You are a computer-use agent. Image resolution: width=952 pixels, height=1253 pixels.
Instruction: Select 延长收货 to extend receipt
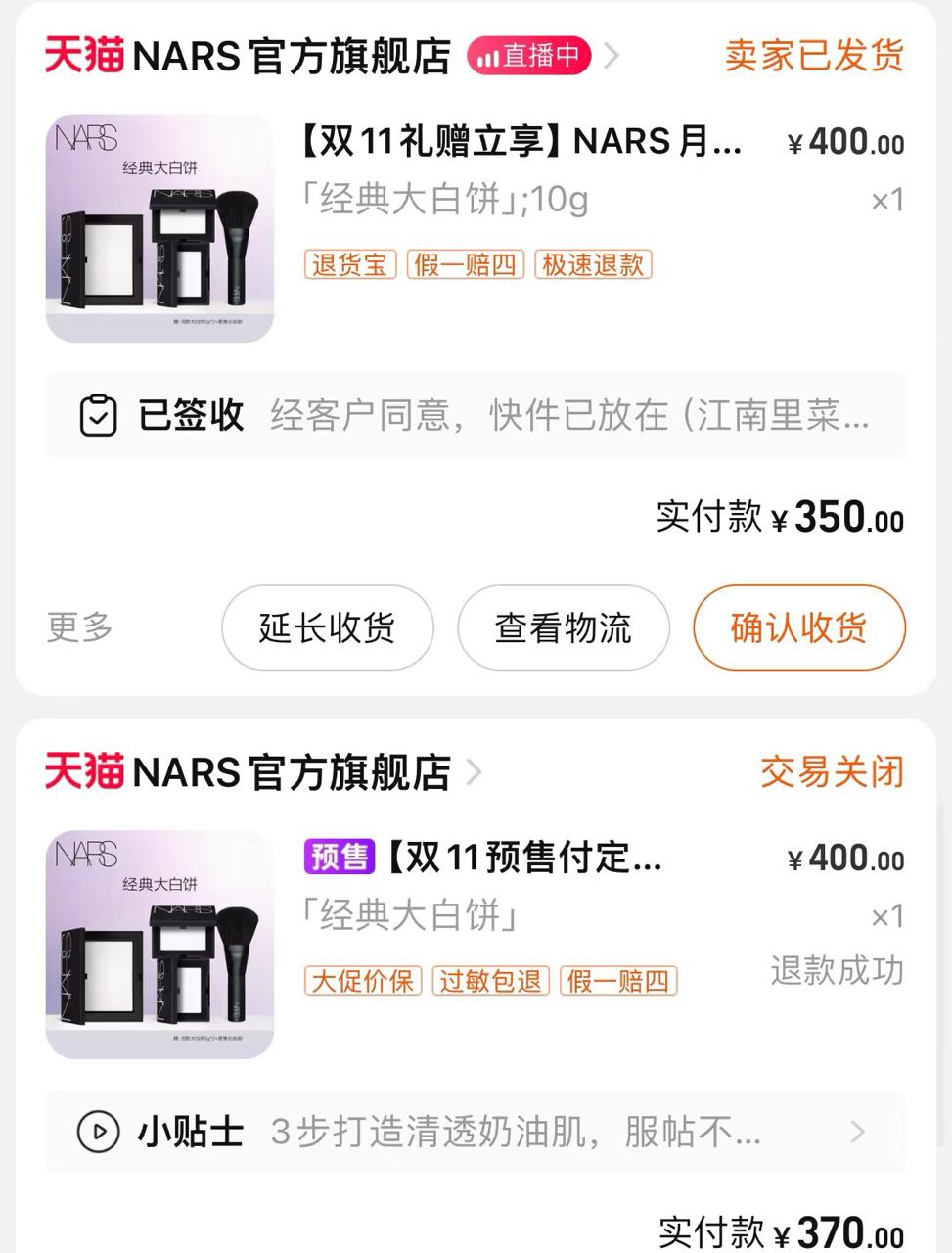coord(327,627)
